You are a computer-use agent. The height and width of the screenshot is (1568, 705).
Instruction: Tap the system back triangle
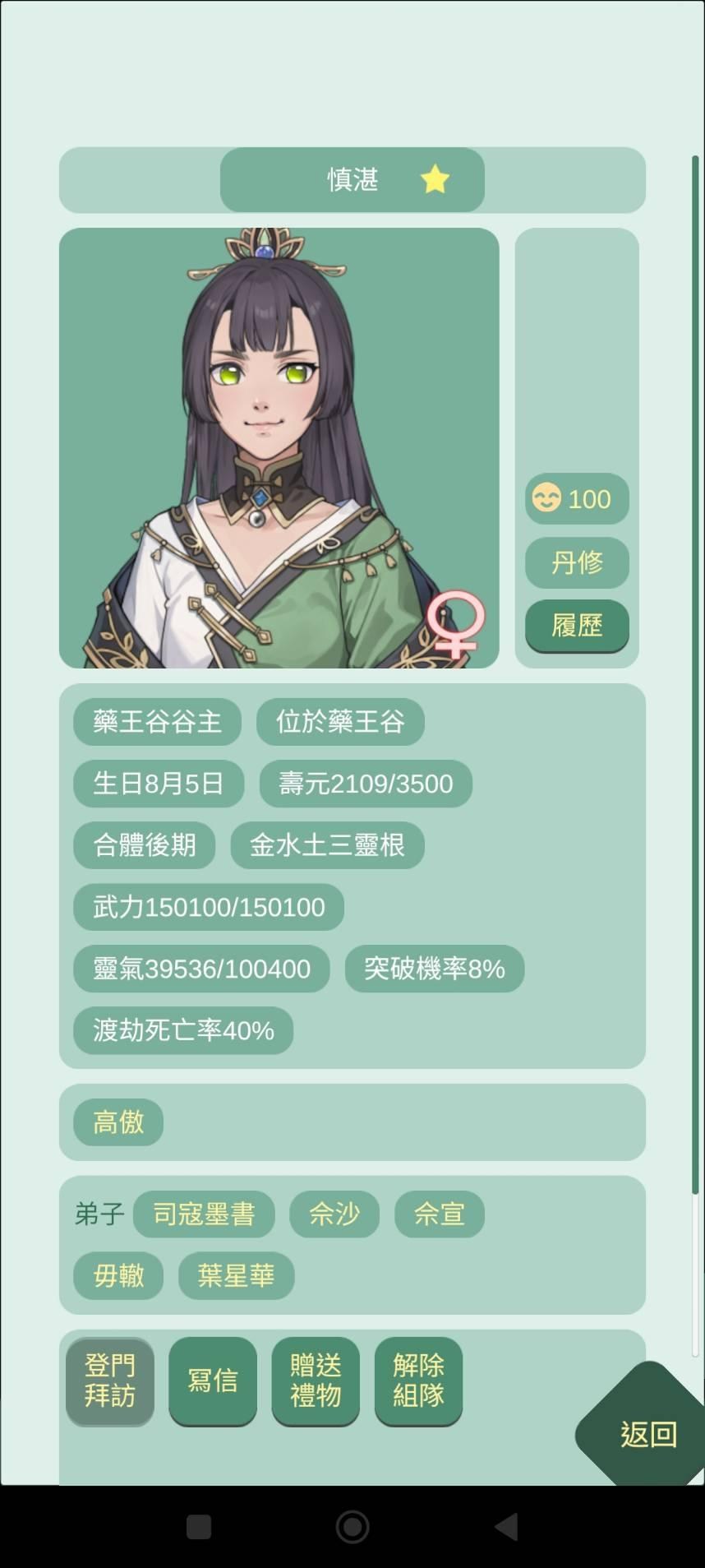506,1527
